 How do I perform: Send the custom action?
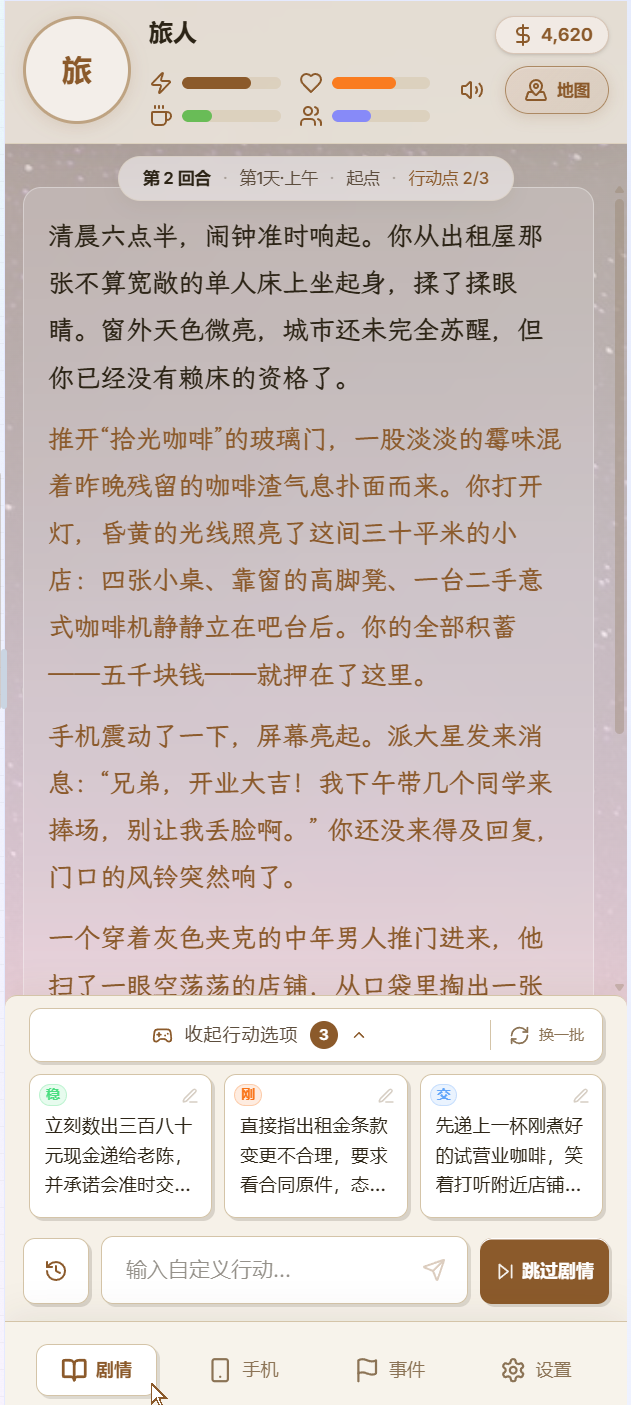(433, 1271)
